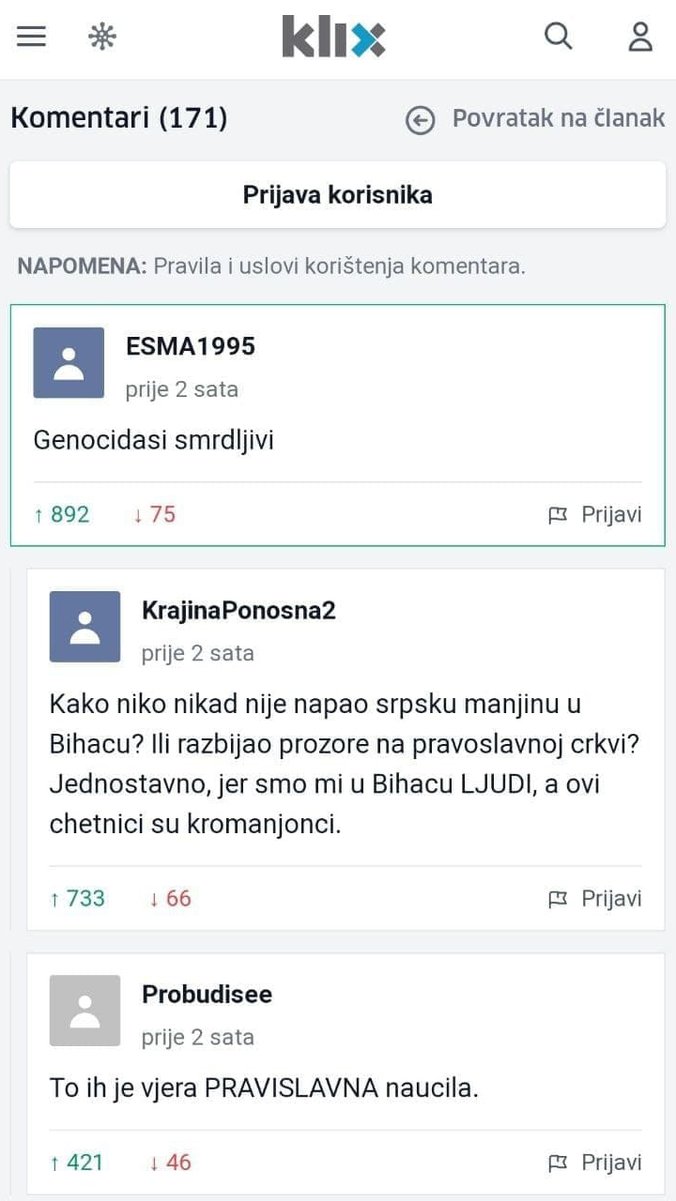Downvote Probudisee's comment
Screen dimensions: 676x1201
click(169, 1163)
